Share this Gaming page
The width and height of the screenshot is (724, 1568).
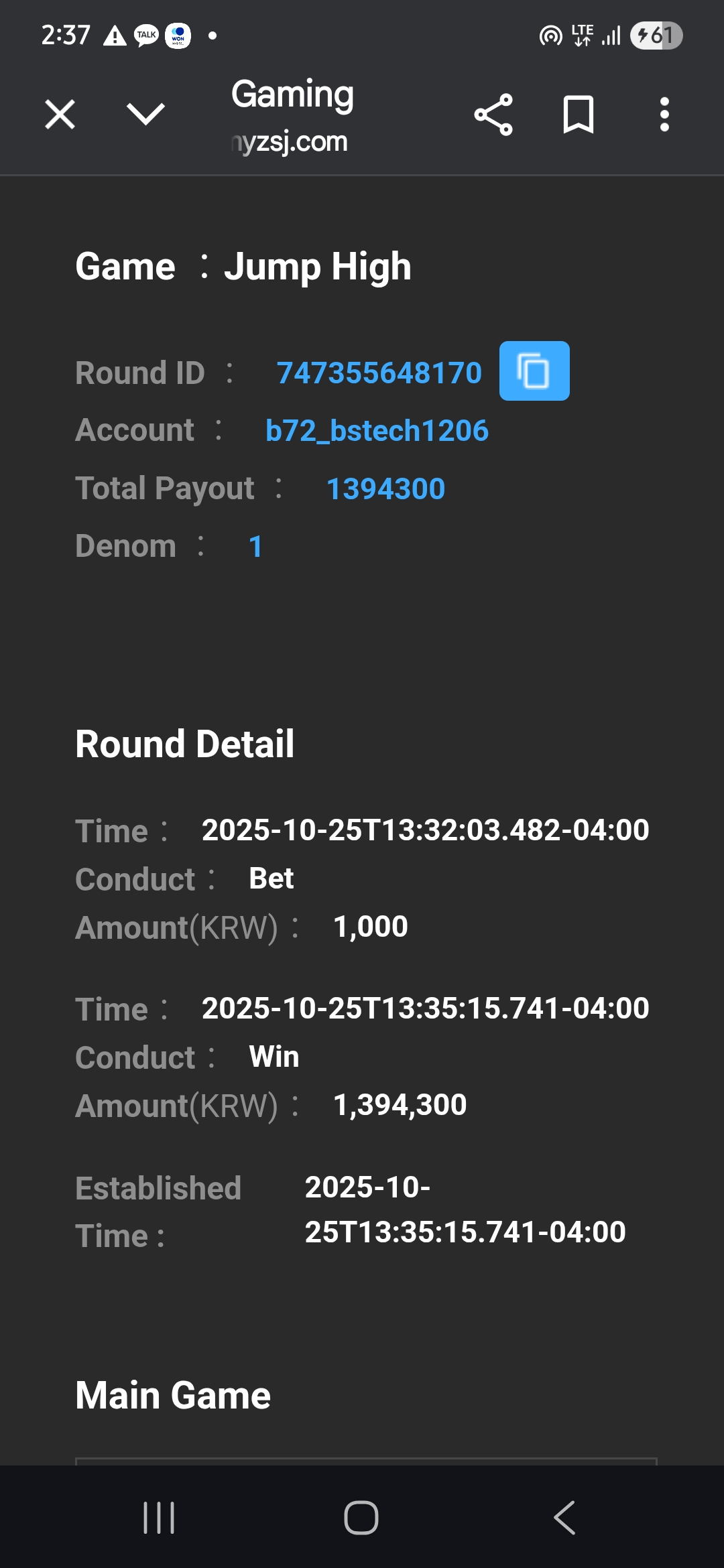[493, 115]
